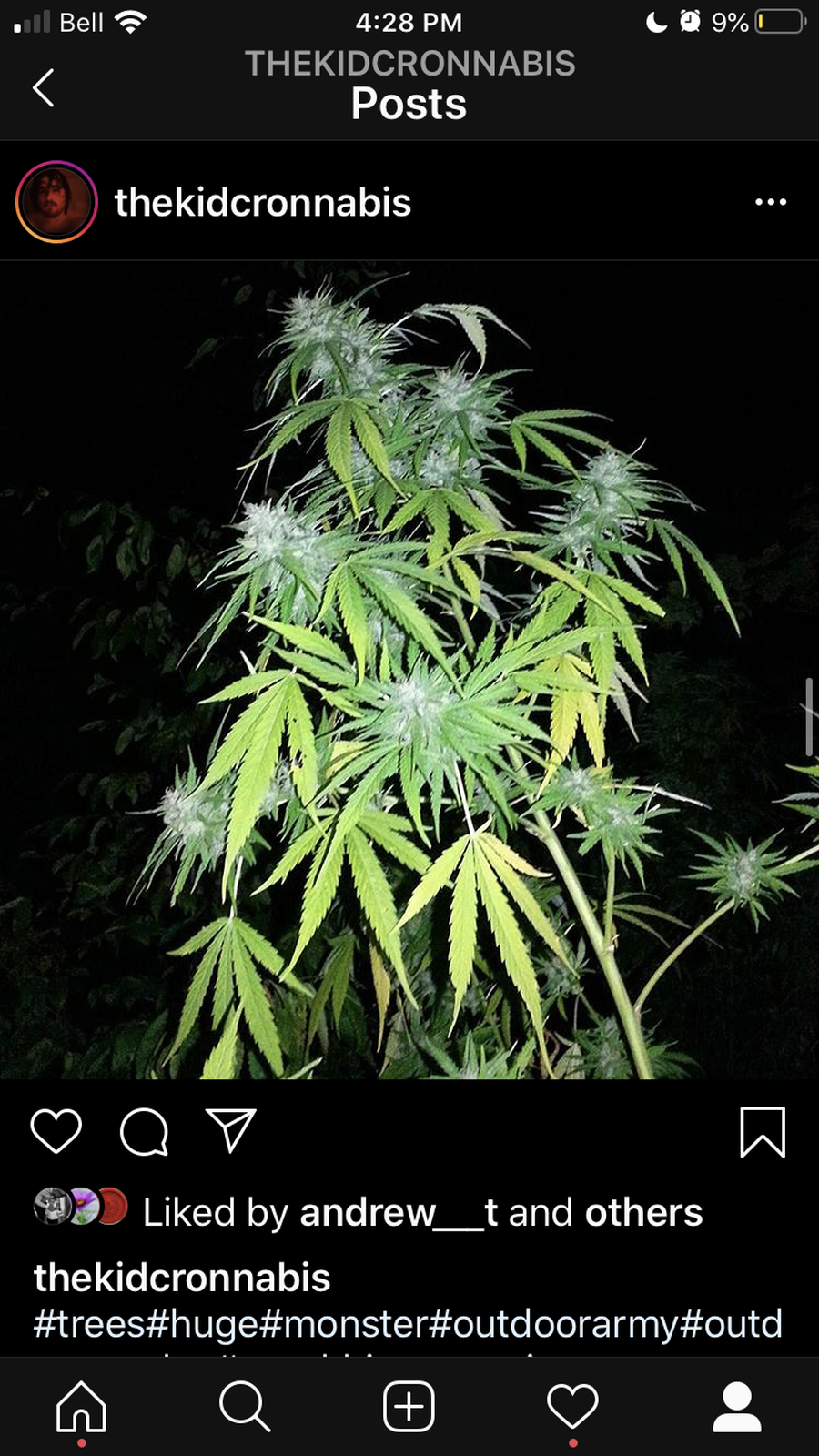See the others who liked this post
Image resolution: width=819 pixels, height=1456 pixels.
(x=643, y=1212)
